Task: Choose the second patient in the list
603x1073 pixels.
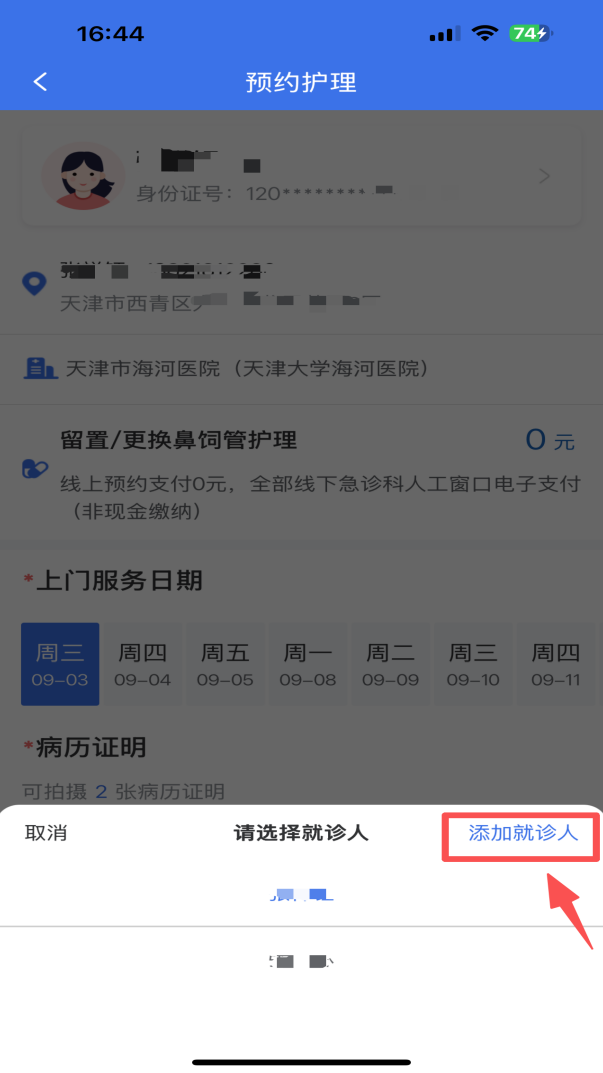Action: [301, 962]
